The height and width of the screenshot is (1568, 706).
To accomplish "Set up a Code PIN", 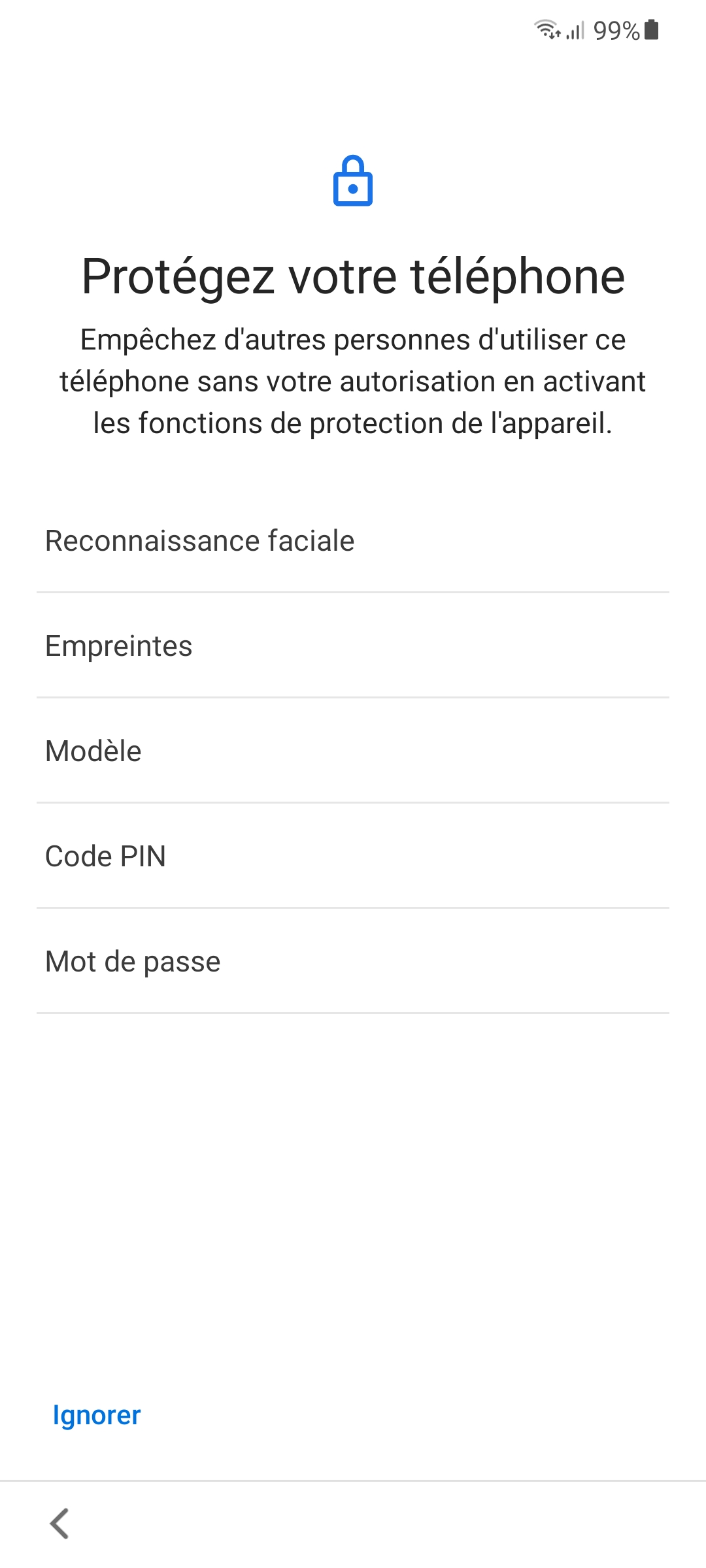I will [x=353, y=857].
